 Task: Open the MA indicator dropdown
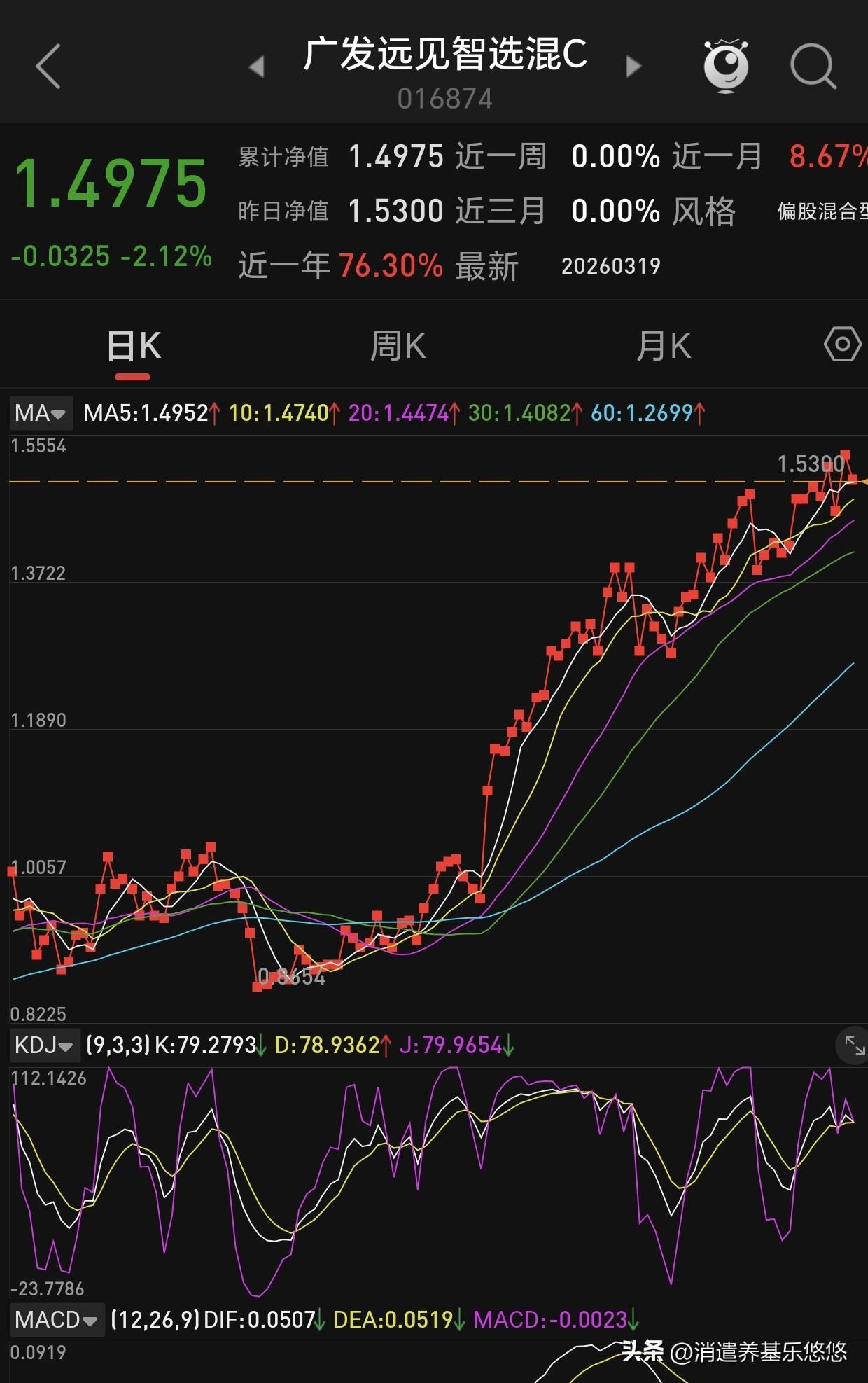click(x=40, y=413)
